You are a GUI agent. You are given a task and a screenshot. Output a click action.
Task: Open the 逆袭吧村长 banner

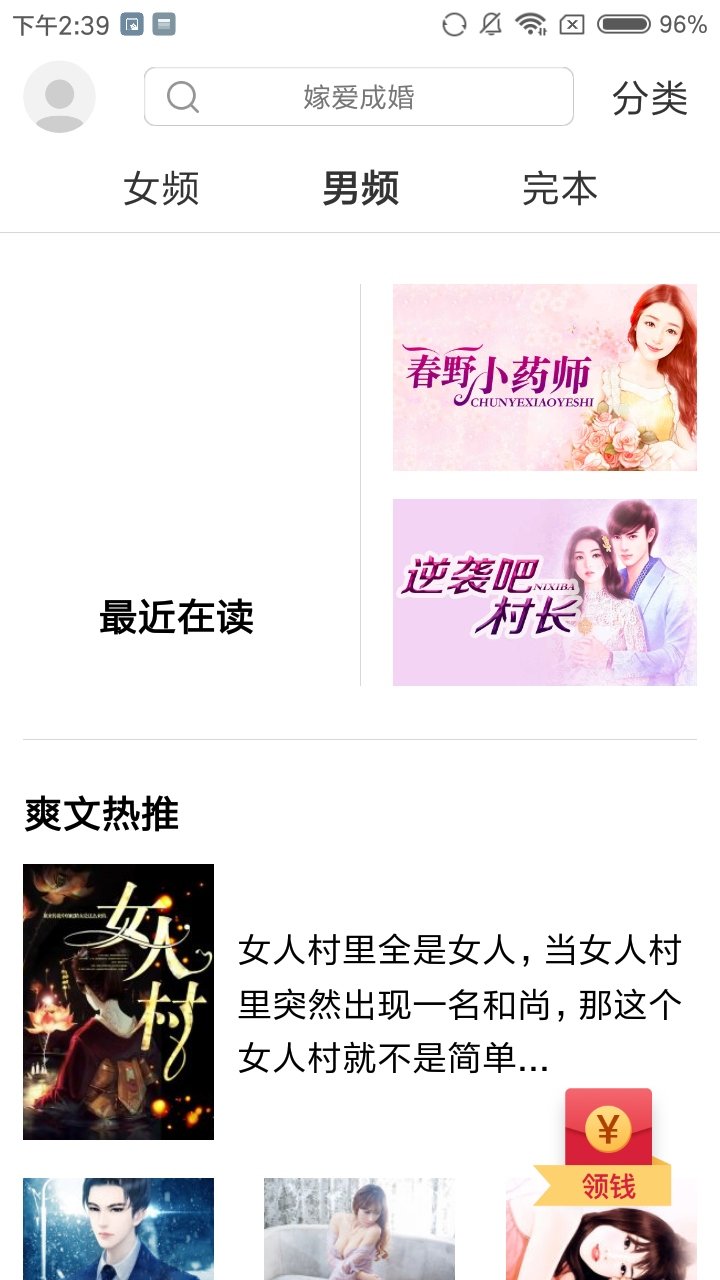click(x=544, y=592)
